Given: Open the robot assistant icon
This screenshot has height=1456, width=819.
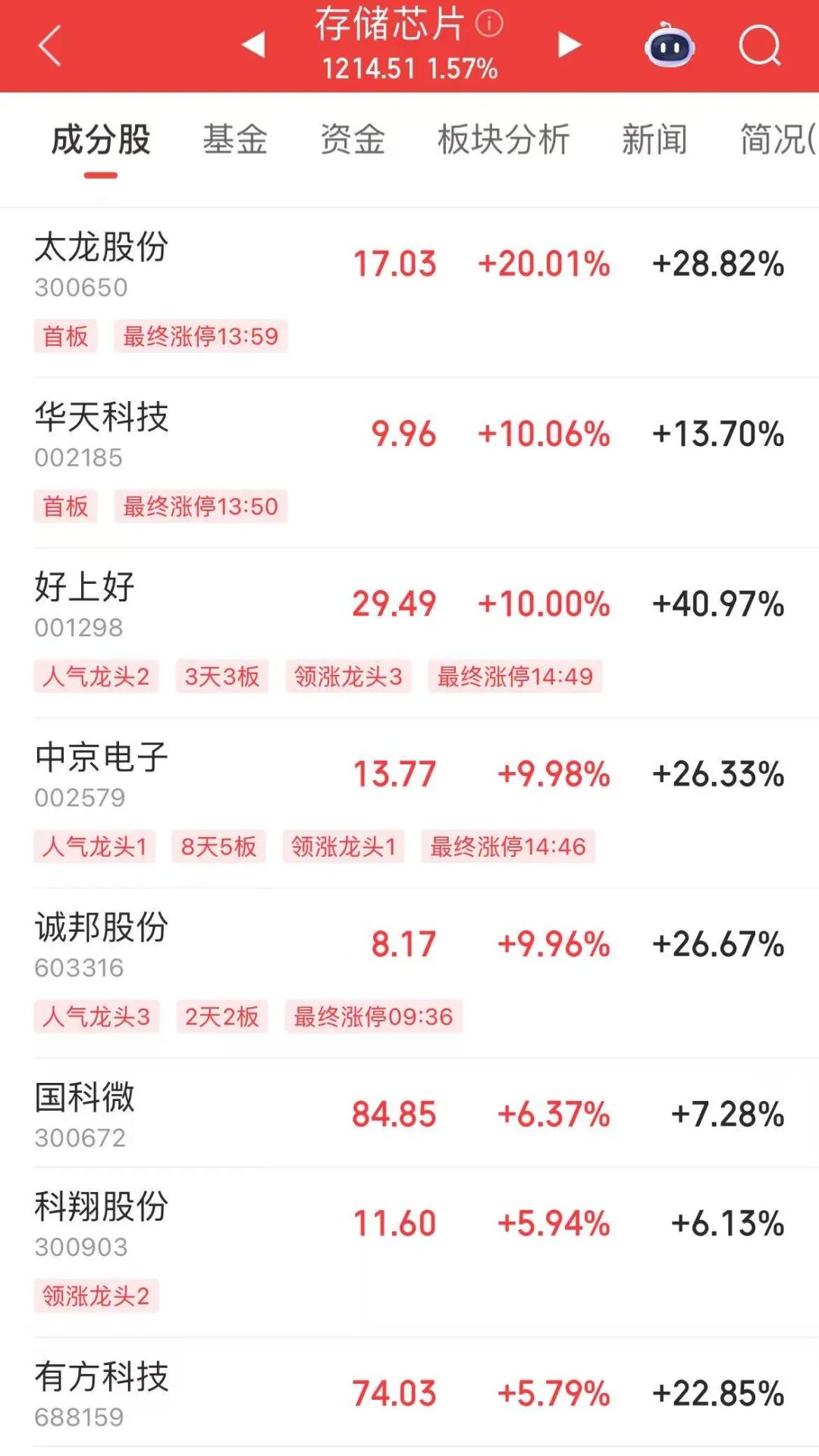Looking at the screenshot, I should (670, 45).
